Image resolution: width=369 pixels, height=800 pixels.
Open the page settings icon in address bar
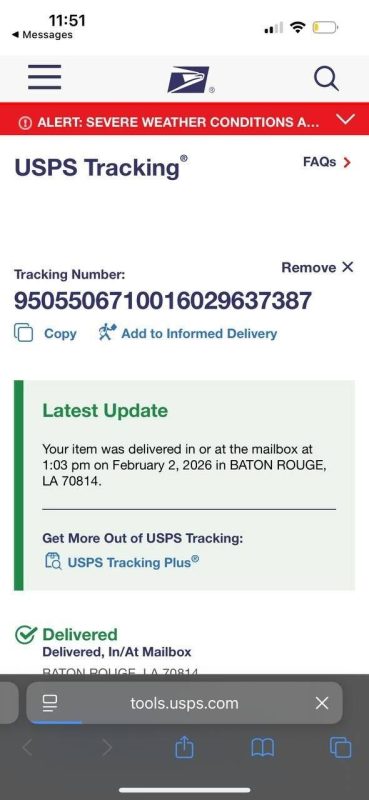50,704
